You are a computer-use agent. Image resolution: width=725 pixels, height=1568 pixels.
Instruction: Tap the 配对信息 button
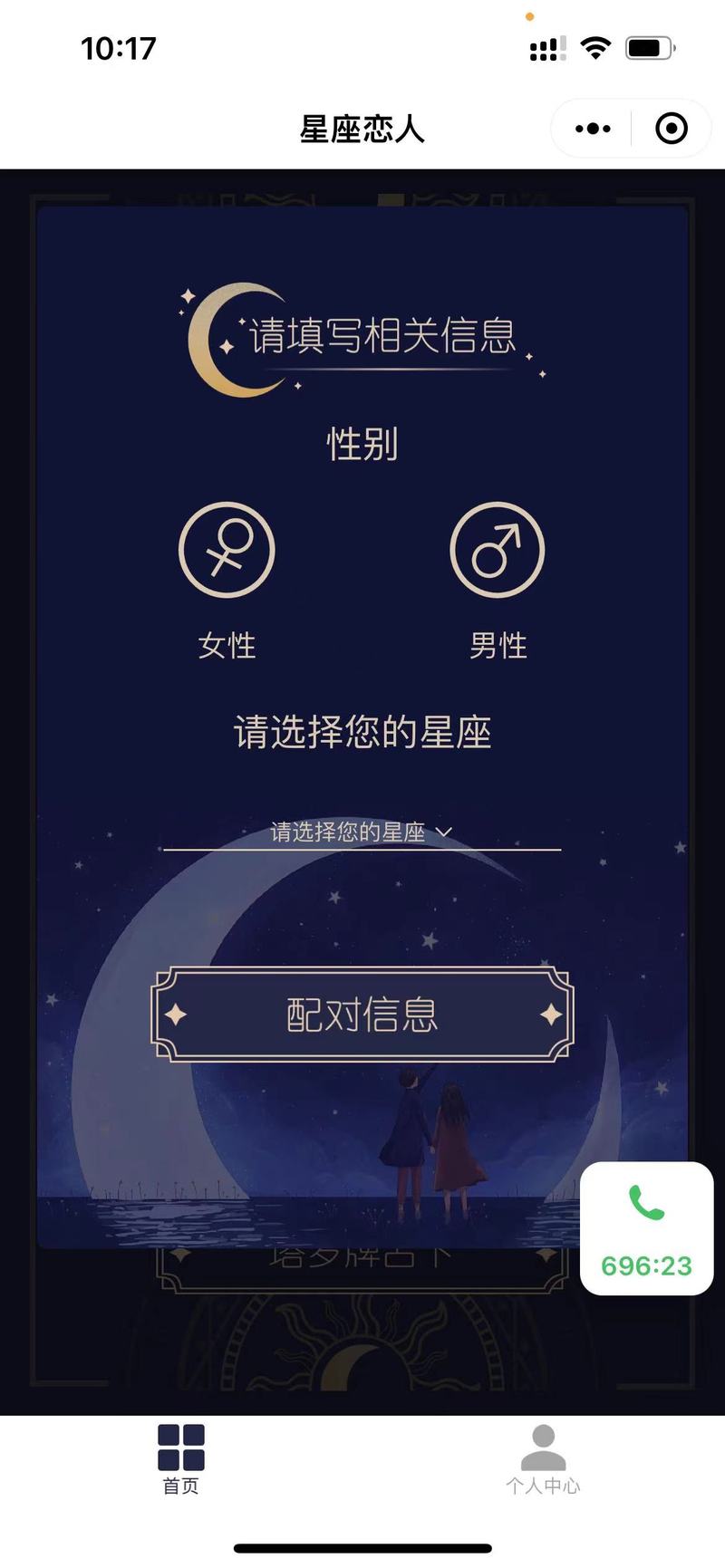click(362, 1015)
